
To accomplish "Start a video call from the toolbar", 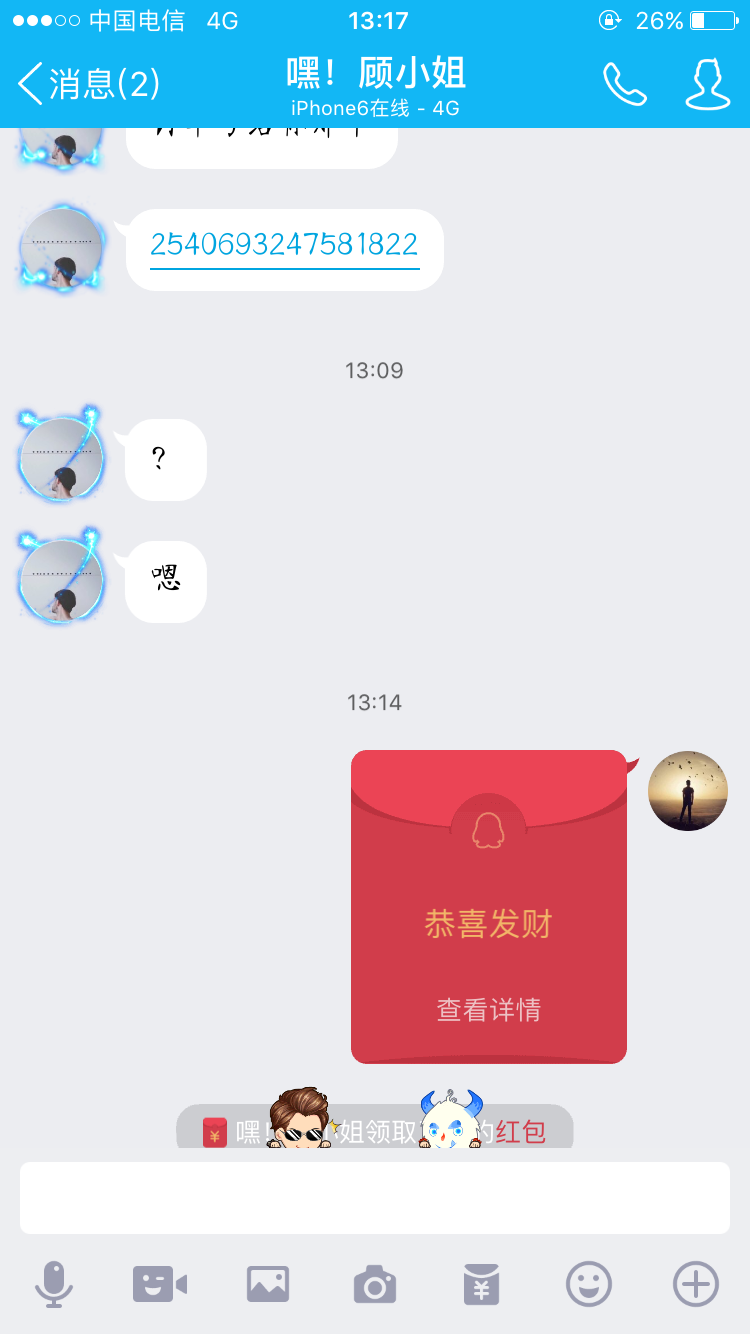I will [160, 1284].
